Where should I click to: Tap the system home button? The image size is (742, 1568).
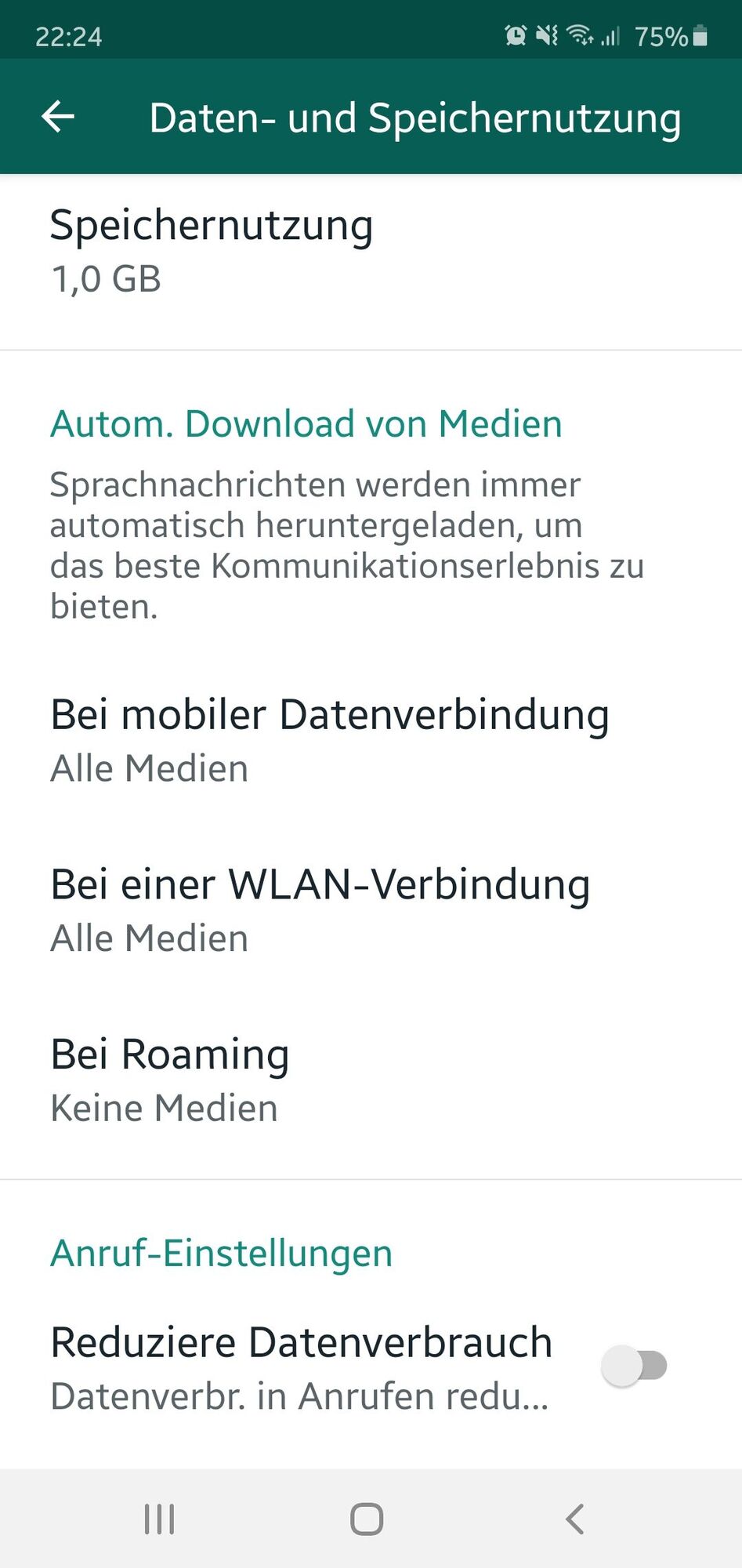pyautogui.click(x=367, y=1519)
